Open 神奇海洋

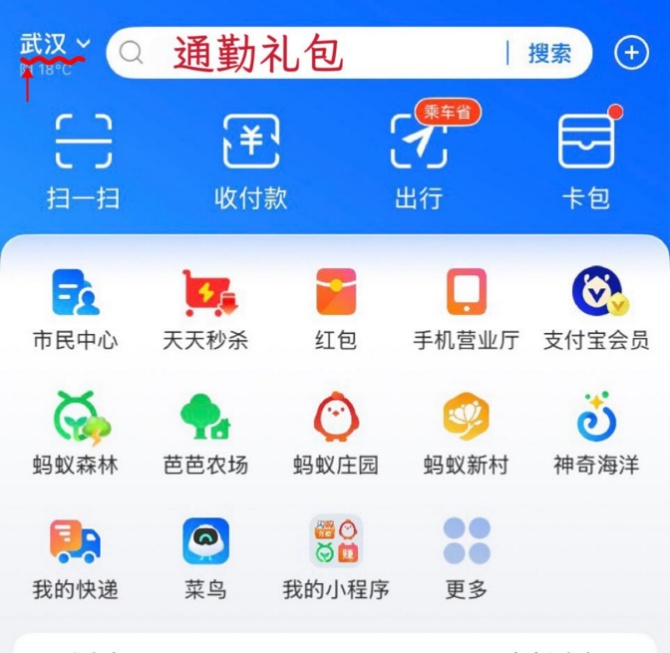coord(597,432)
